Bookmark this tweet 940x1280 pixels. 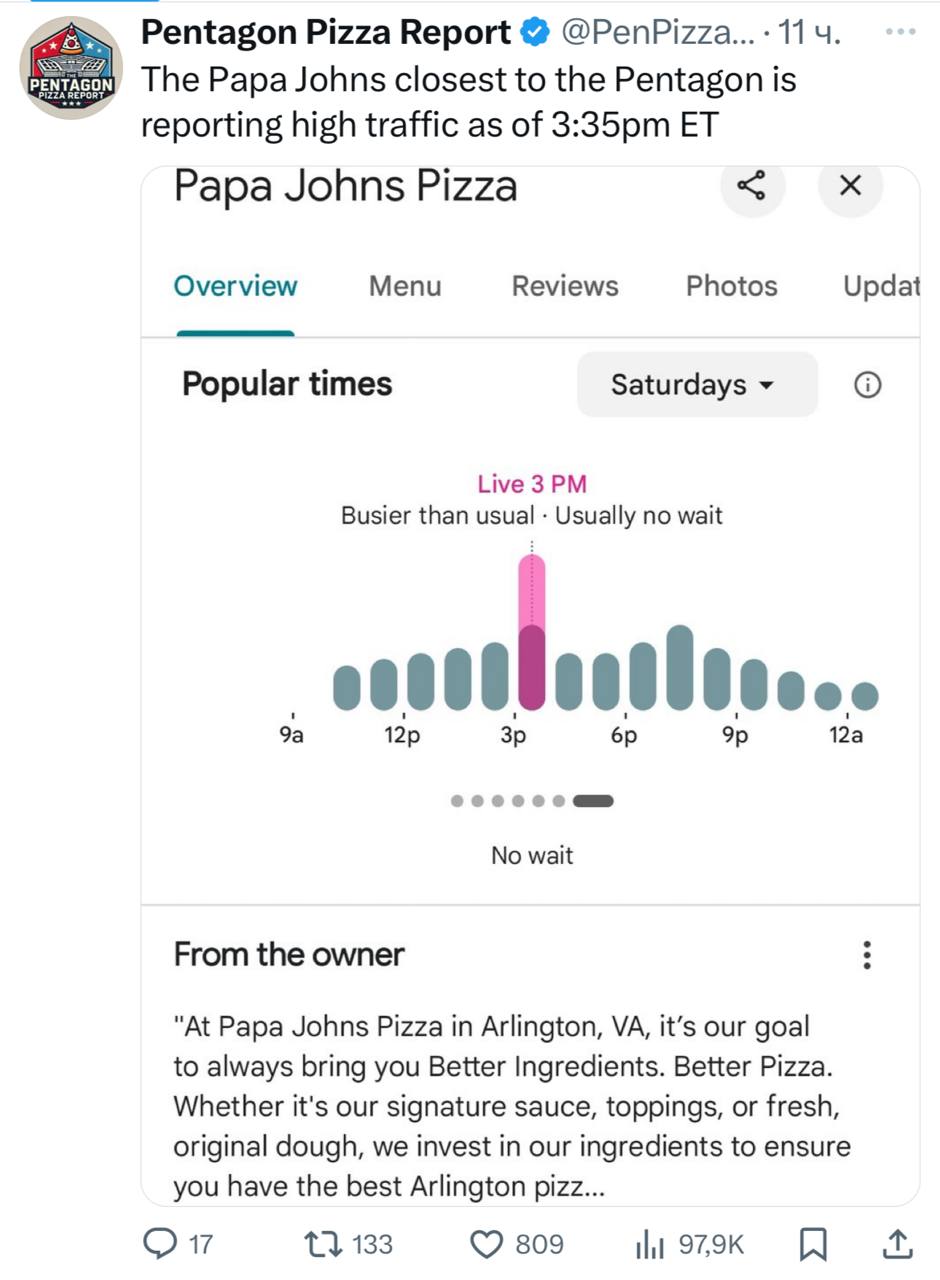tap(814, 1244)
